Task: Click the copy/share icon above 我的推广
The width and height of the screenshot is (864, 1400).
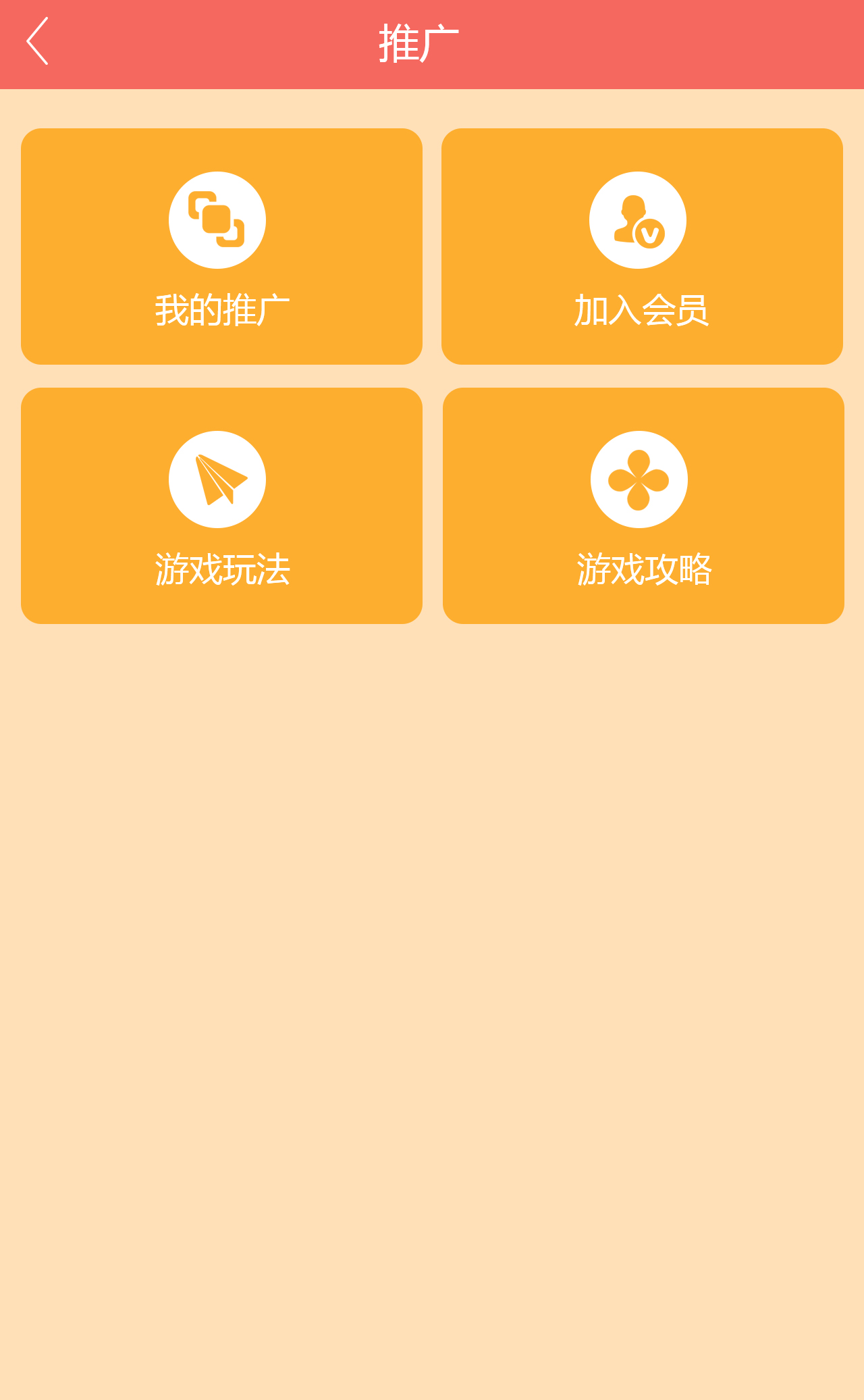Action: (217, 219)
